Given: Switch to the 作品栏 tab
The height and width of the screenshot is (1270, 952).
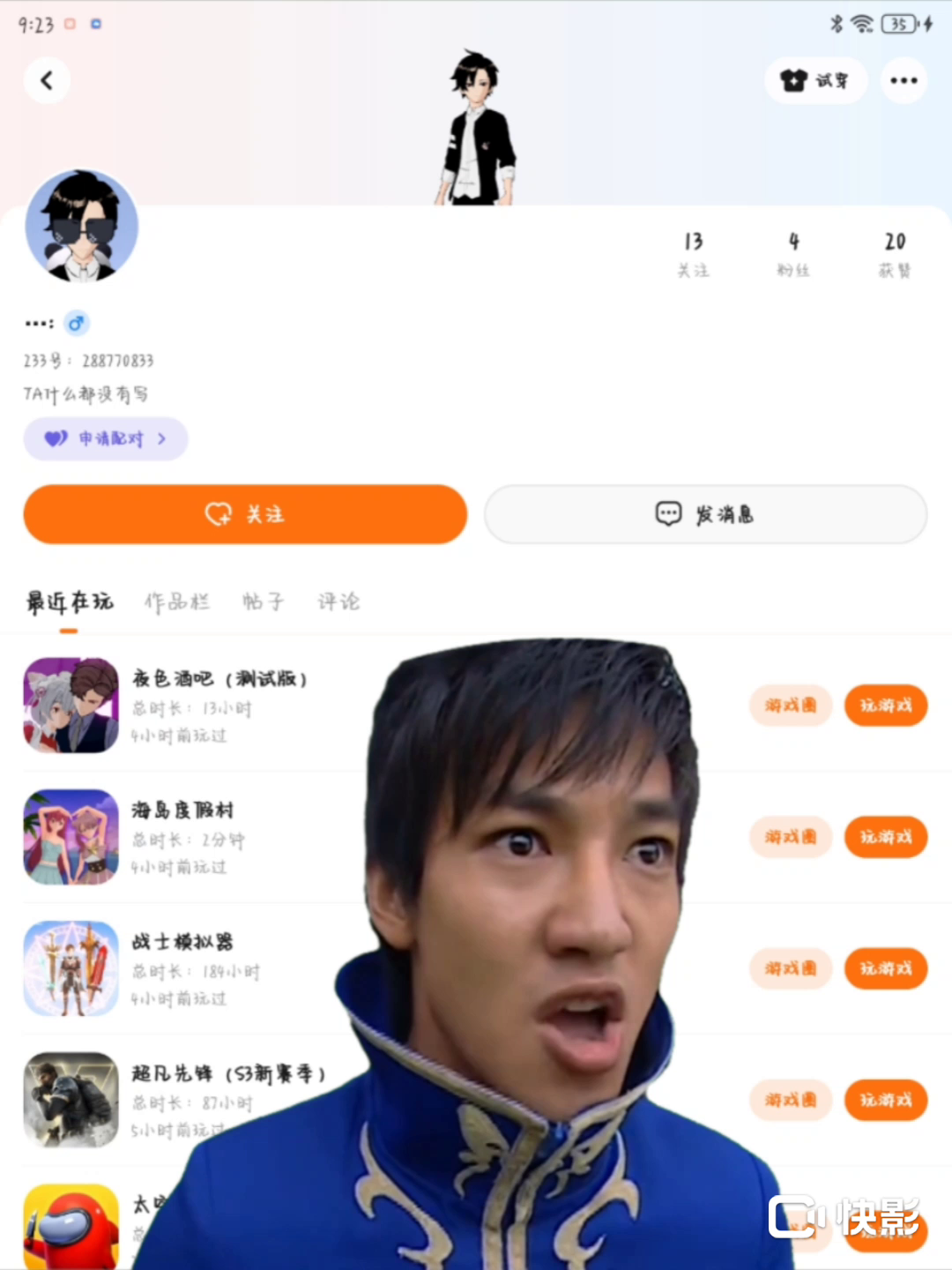Looking at the screenshot, I should point(177,601).
